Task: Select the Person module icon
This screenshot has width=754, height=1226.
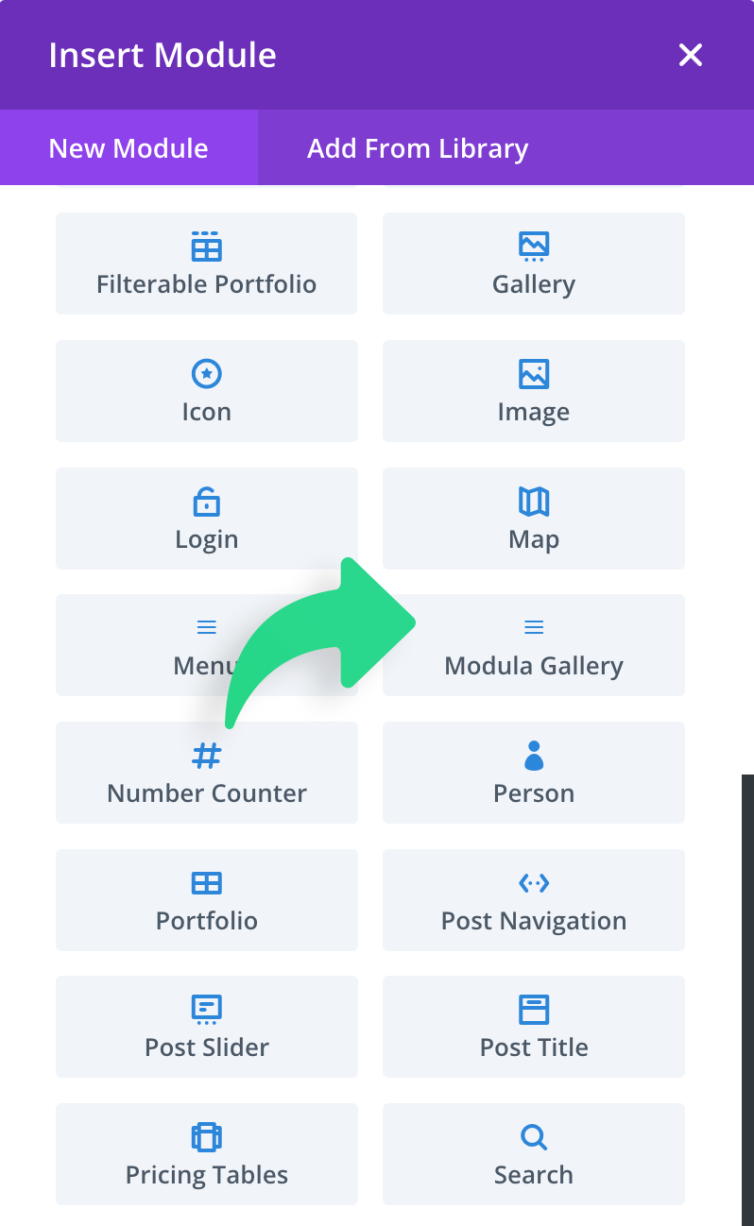Action: click(x=533, y=755)
